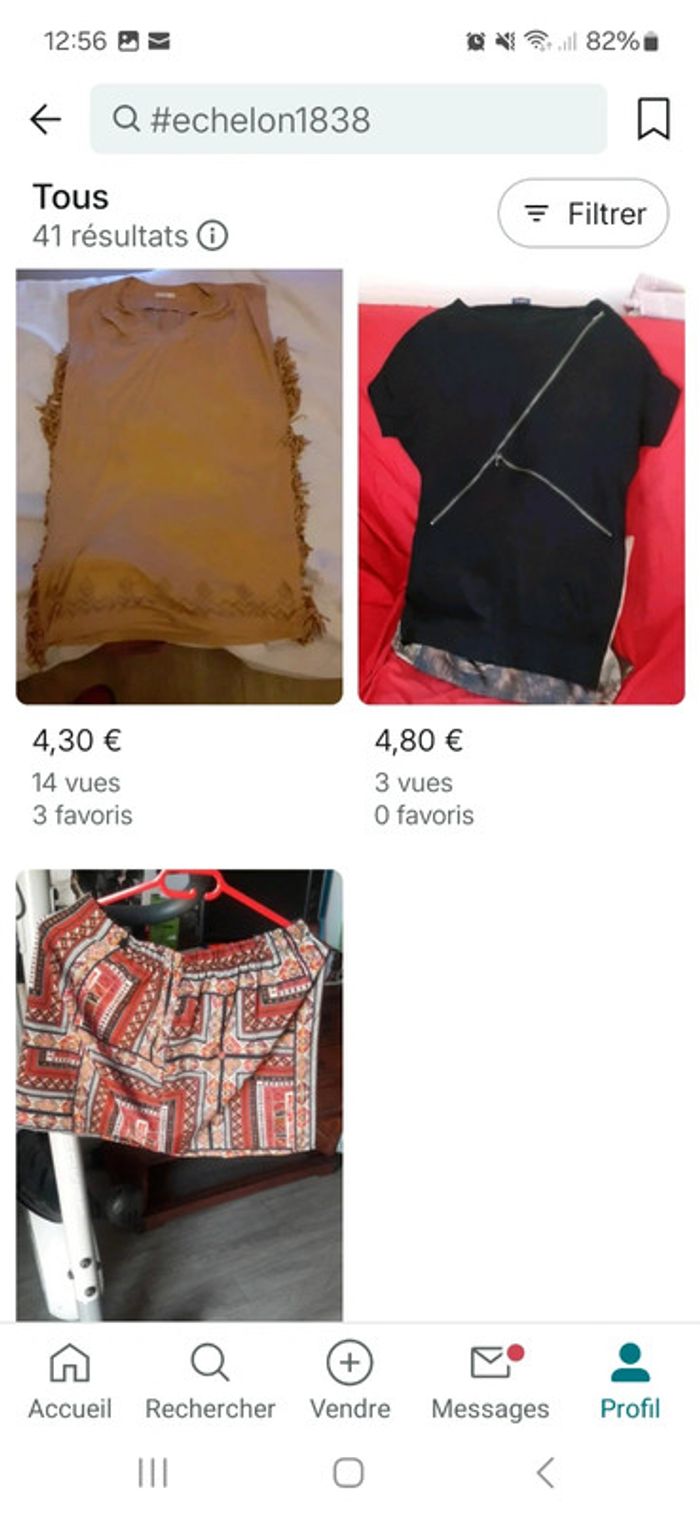Screen dimensions: 700x1518
Task: Switch to the Accueil tab
Action: coord(70,1381)
